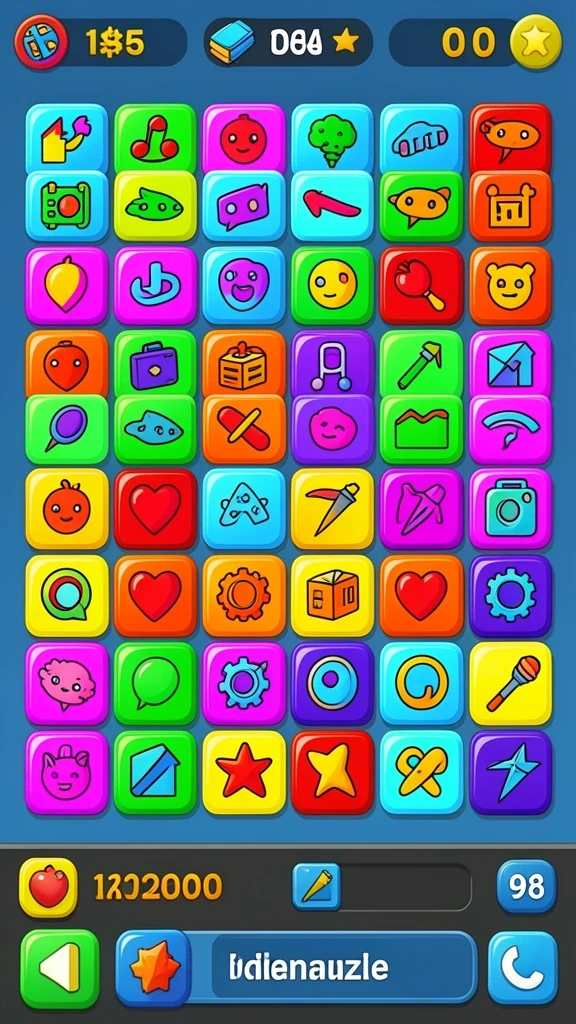Select the blue tile with green broccoli
Viewport: 576px width, 1024px height.
[x=332, y=138]
